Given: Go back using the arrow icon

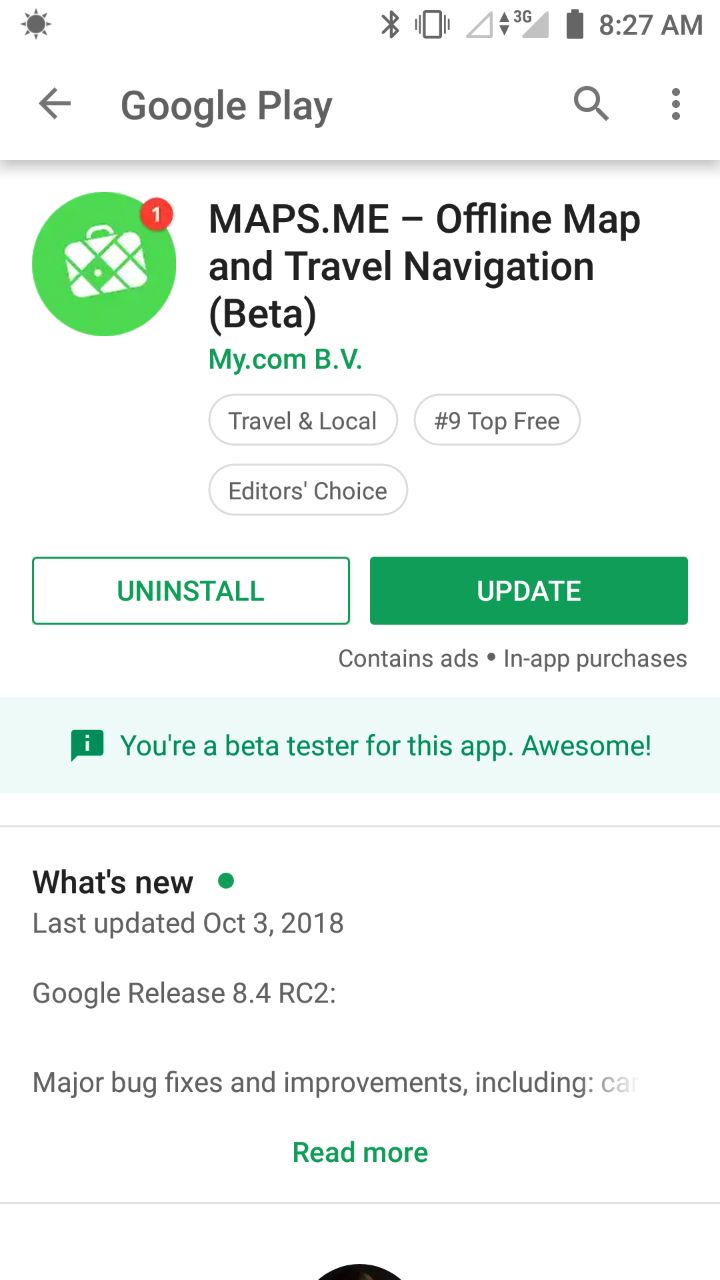Looking at the screenshot, I should point(55,104).
